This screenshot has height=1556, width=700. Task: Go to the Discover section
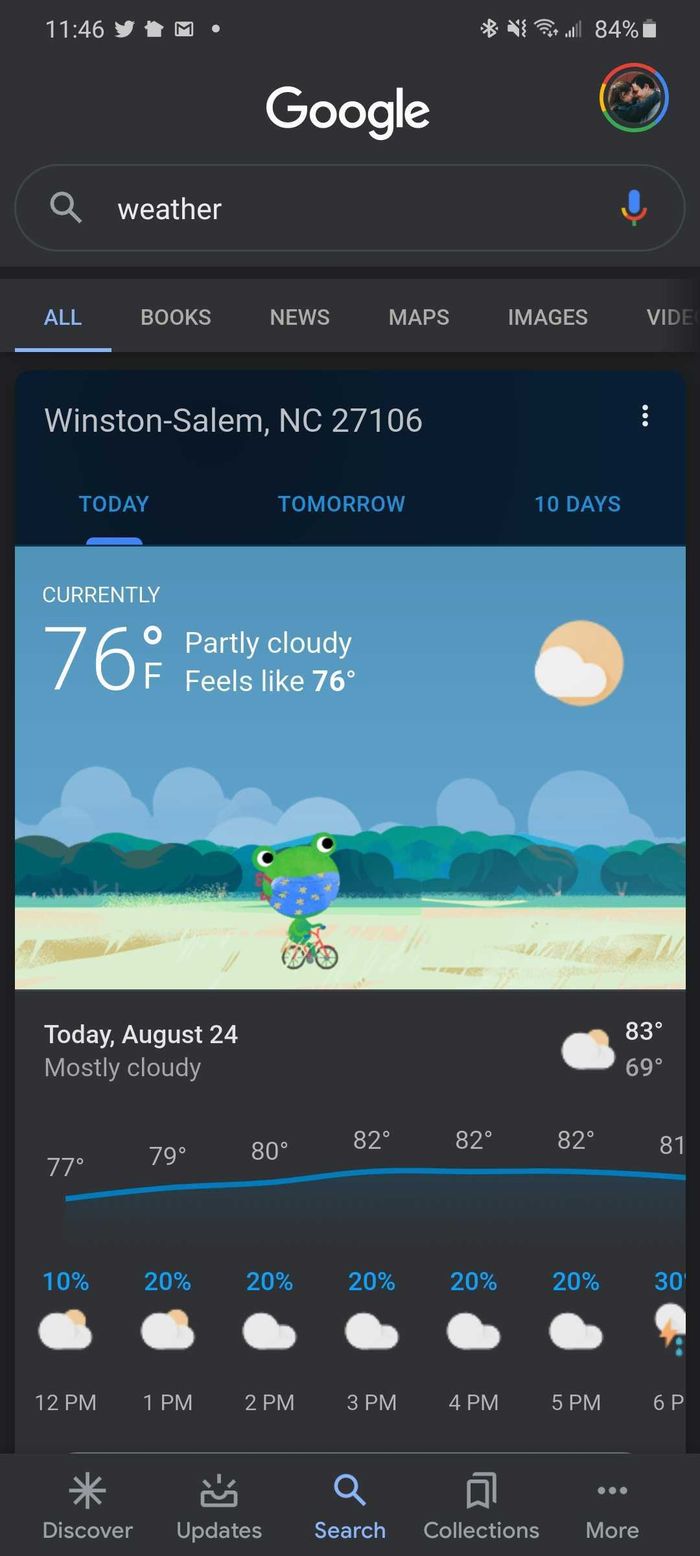(x=87, y=1507)
